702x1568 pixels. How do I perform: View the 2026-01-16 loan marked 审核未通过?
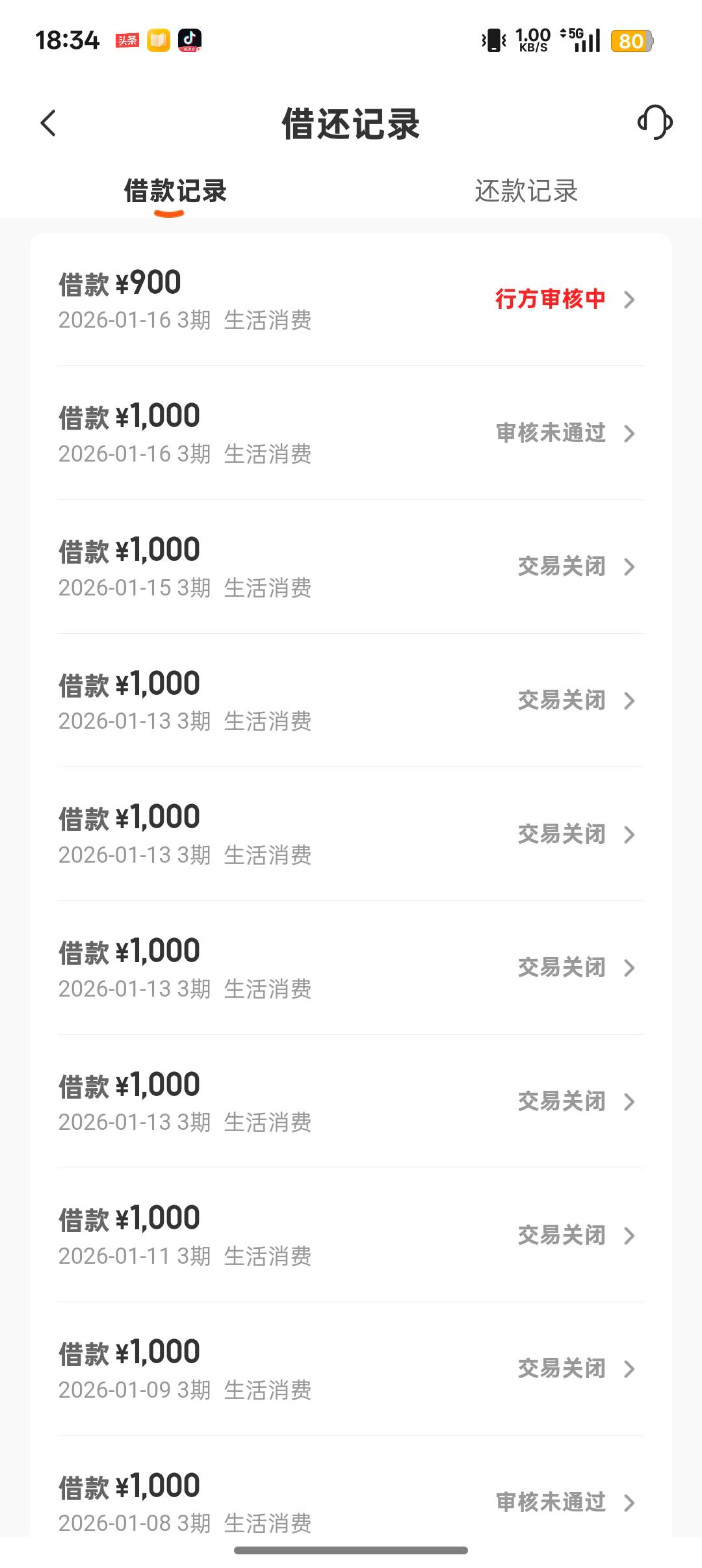pos(351,434)
